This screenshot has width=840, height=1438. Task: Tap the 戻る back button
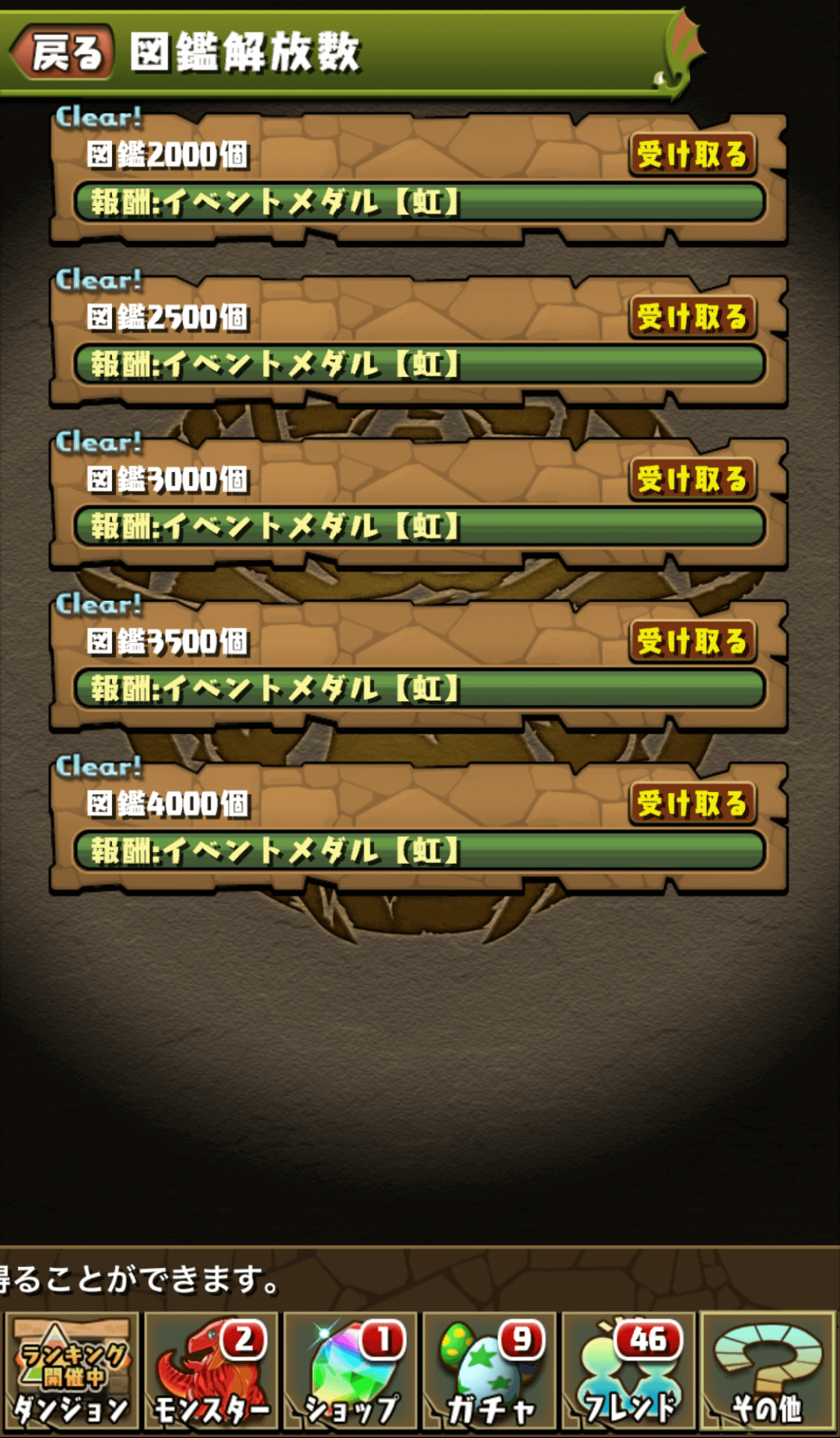pos(63,52)
